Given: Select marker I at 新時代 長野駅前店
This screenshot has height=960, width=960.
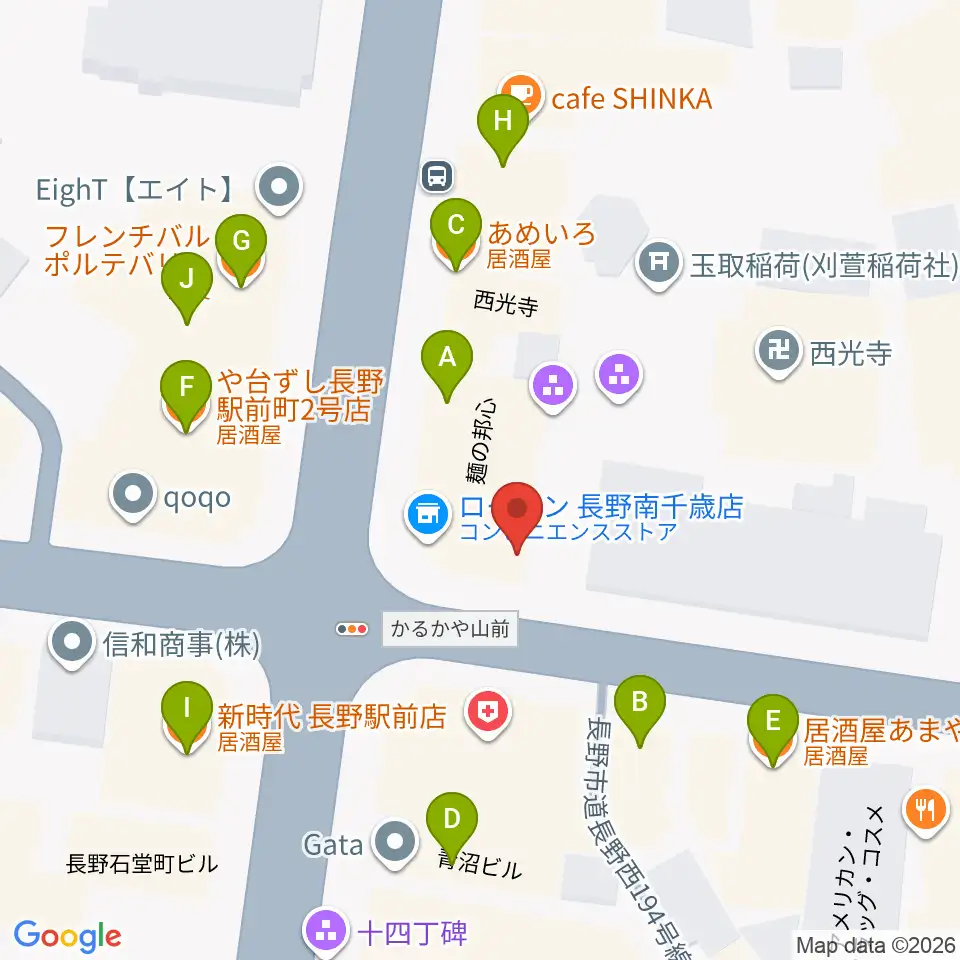Looking at the screenshot, I should tap(187, 716).
